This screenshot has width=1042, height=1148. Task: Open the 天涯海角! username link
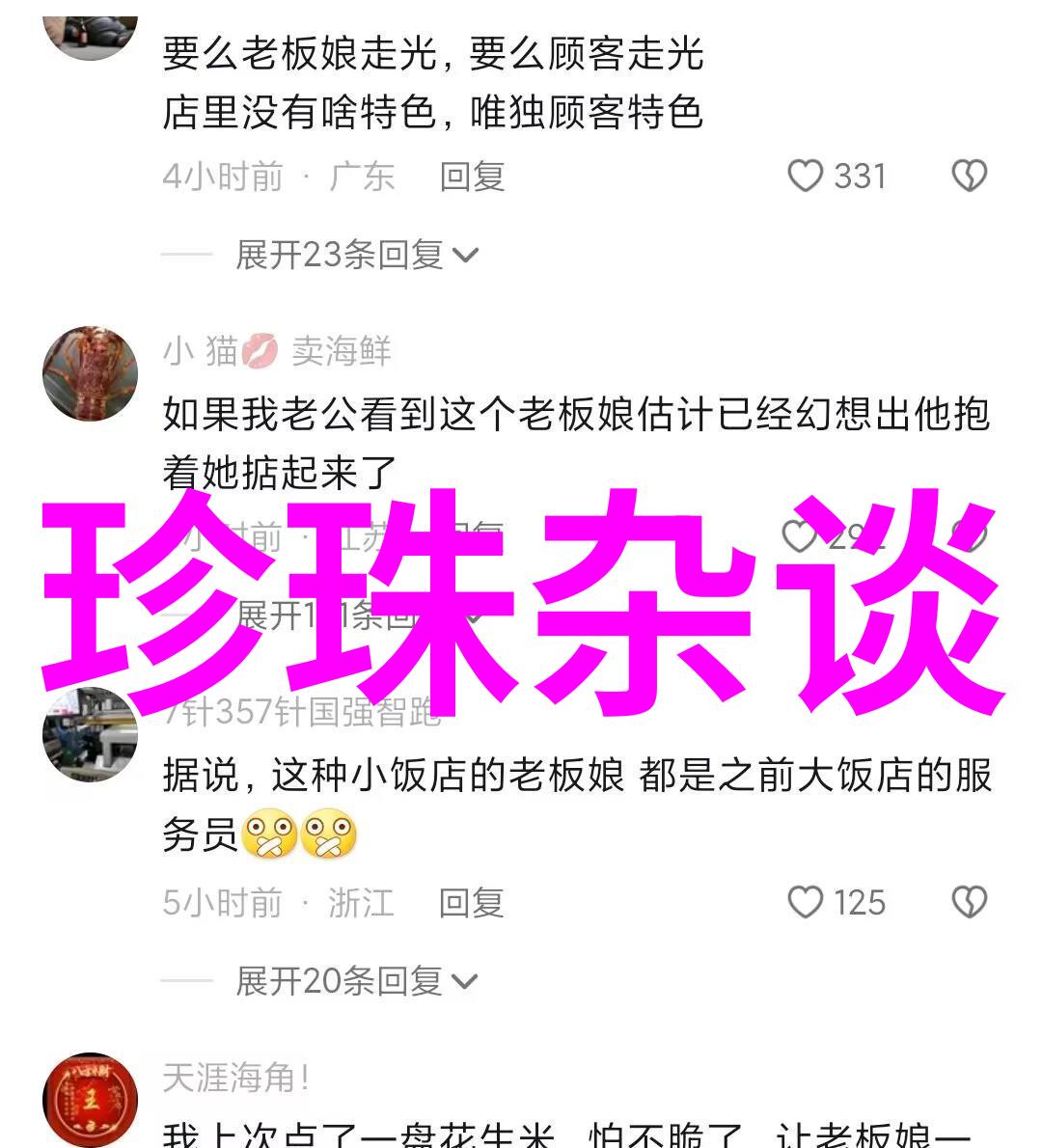click(x=235, y=1078)
